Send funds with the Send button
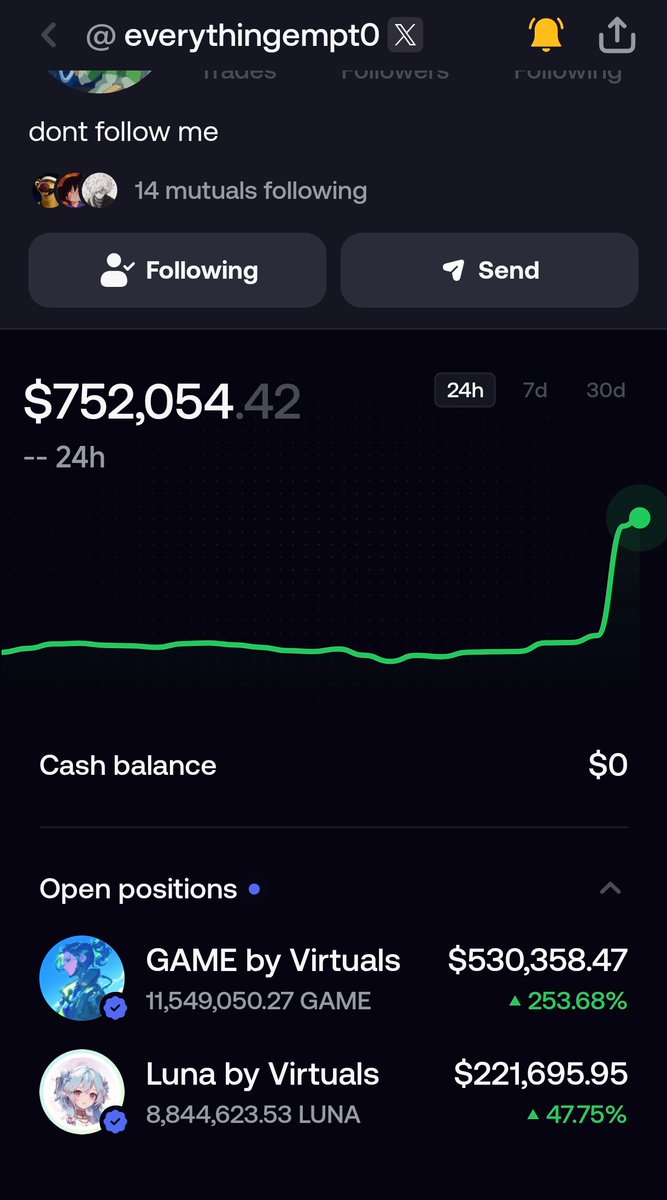The image size is (667, 1200). pyautogui.click(x=489, y=270)
